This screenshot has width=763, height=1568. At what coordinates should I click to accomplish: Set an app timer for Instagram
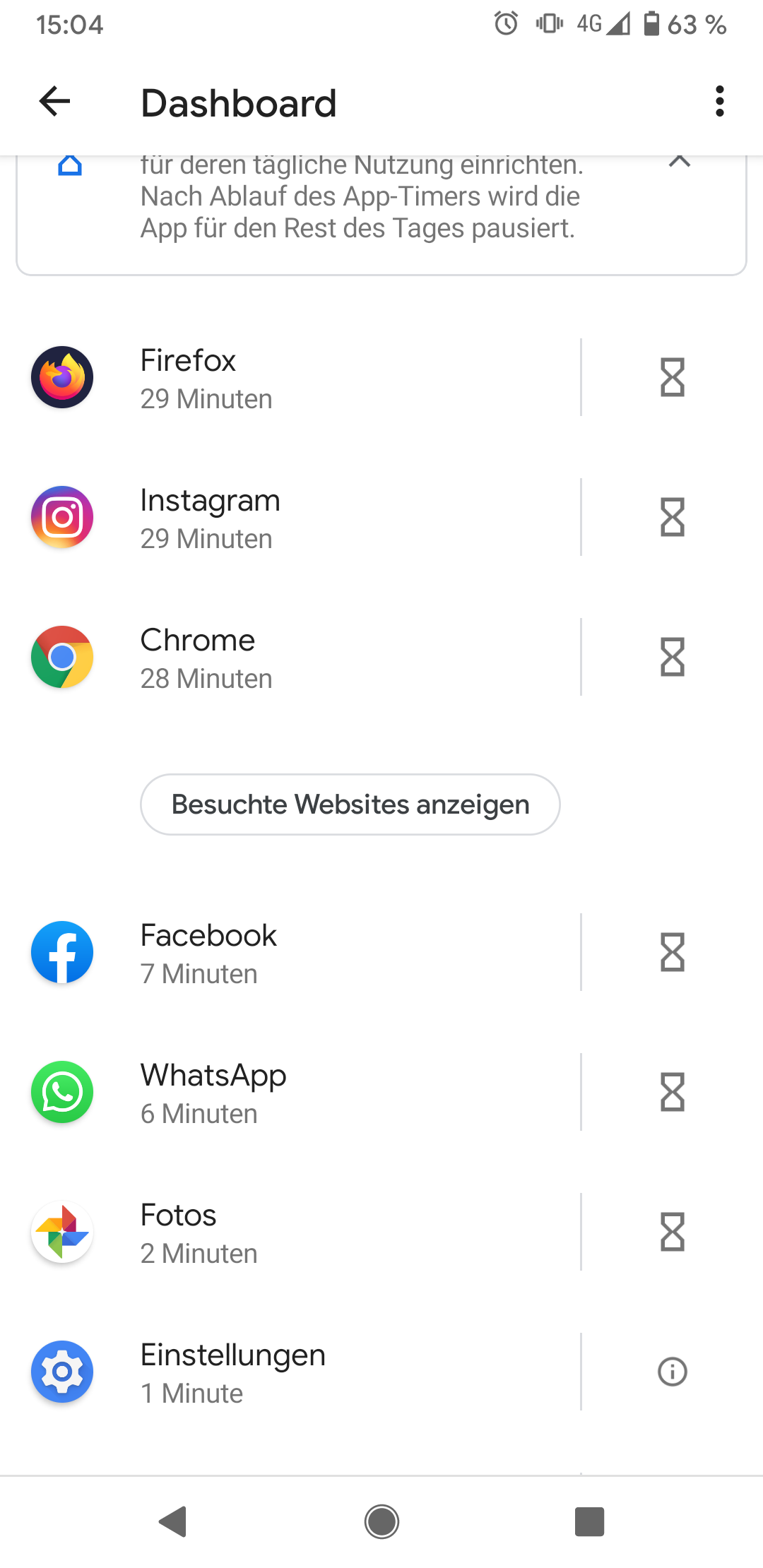coord(672,518)
